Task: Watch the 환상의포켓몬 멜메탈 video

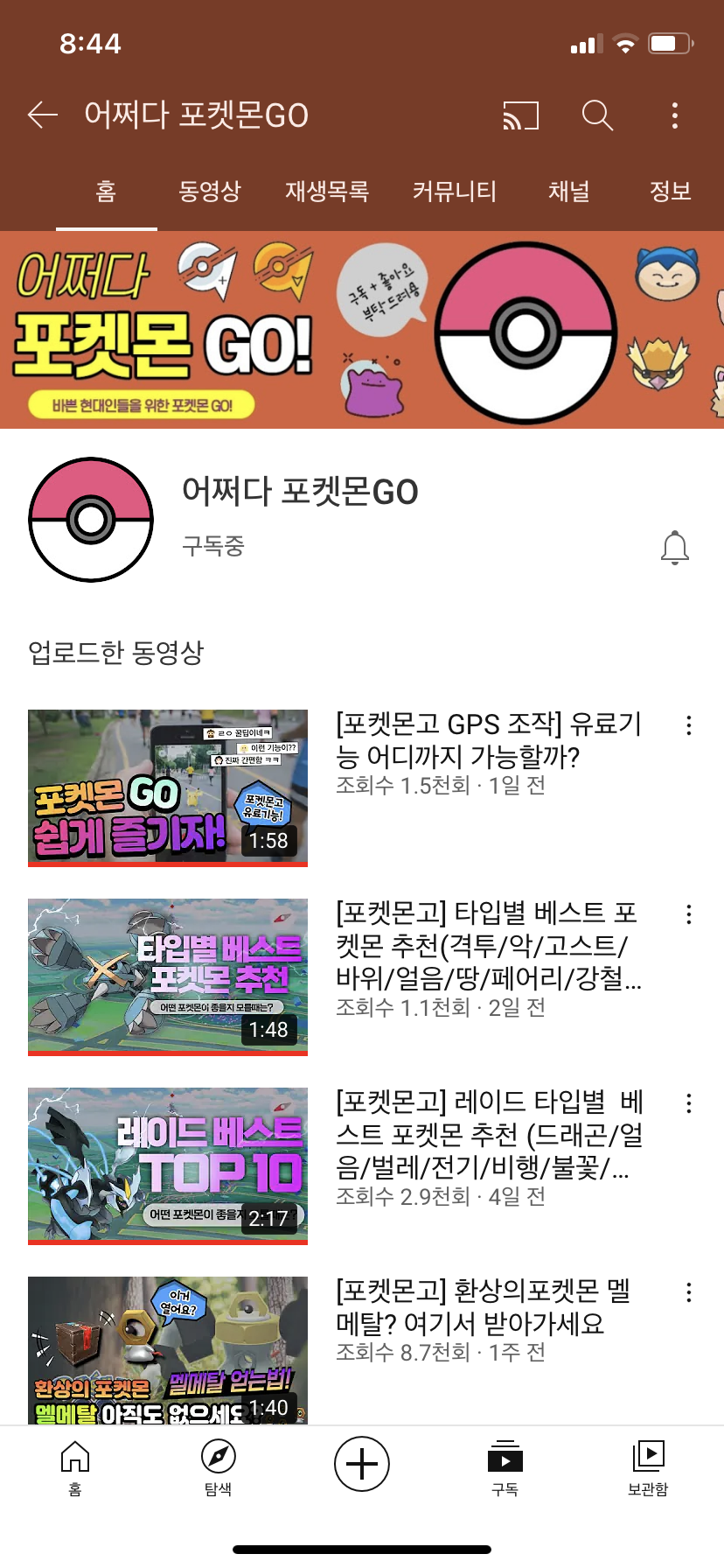Action: (x=168, y=1349)
